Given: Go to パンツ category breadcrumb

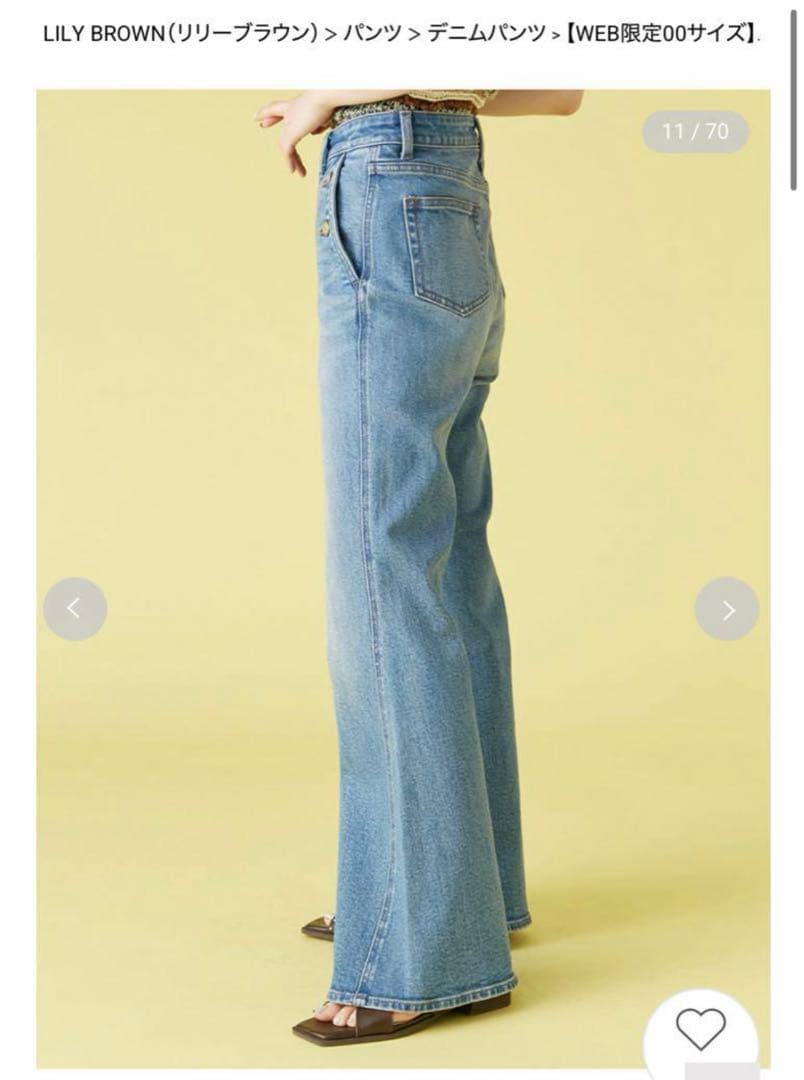Looking at the screenshot, I should coord(374,33).
